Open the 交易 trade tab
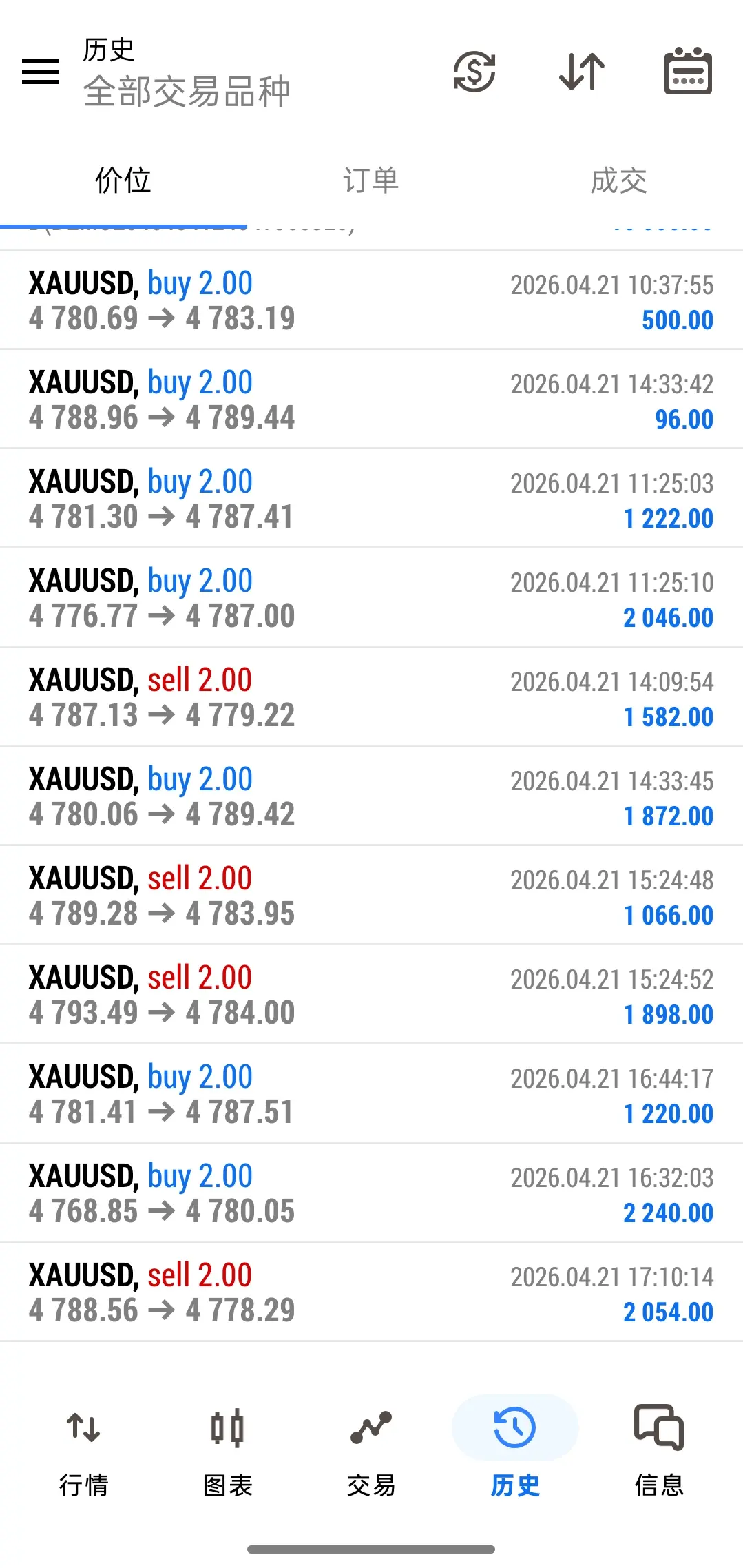 pyautogui.click(x=371, y=1445)
